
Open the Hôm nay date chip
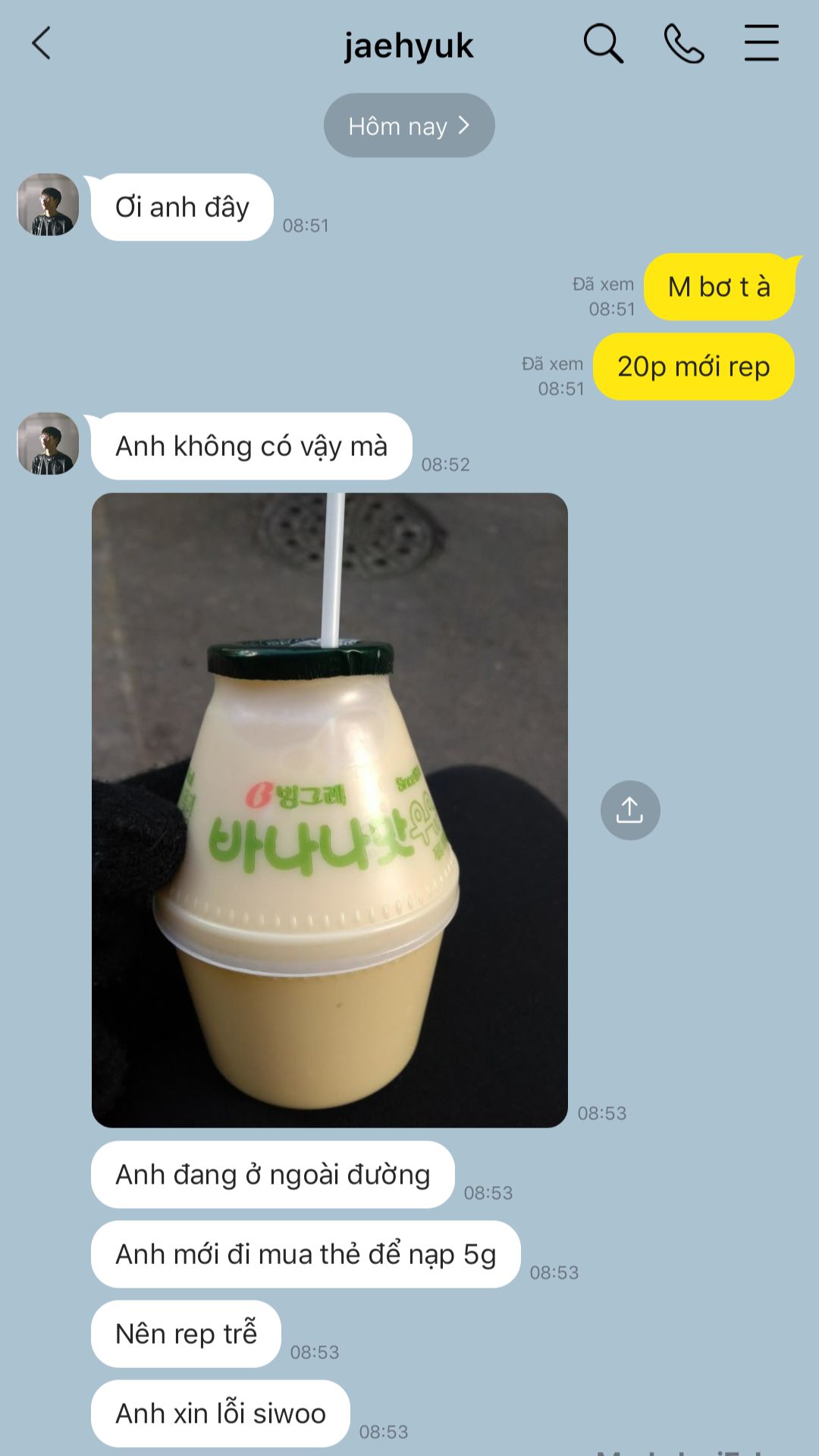[x=409, y=125]
